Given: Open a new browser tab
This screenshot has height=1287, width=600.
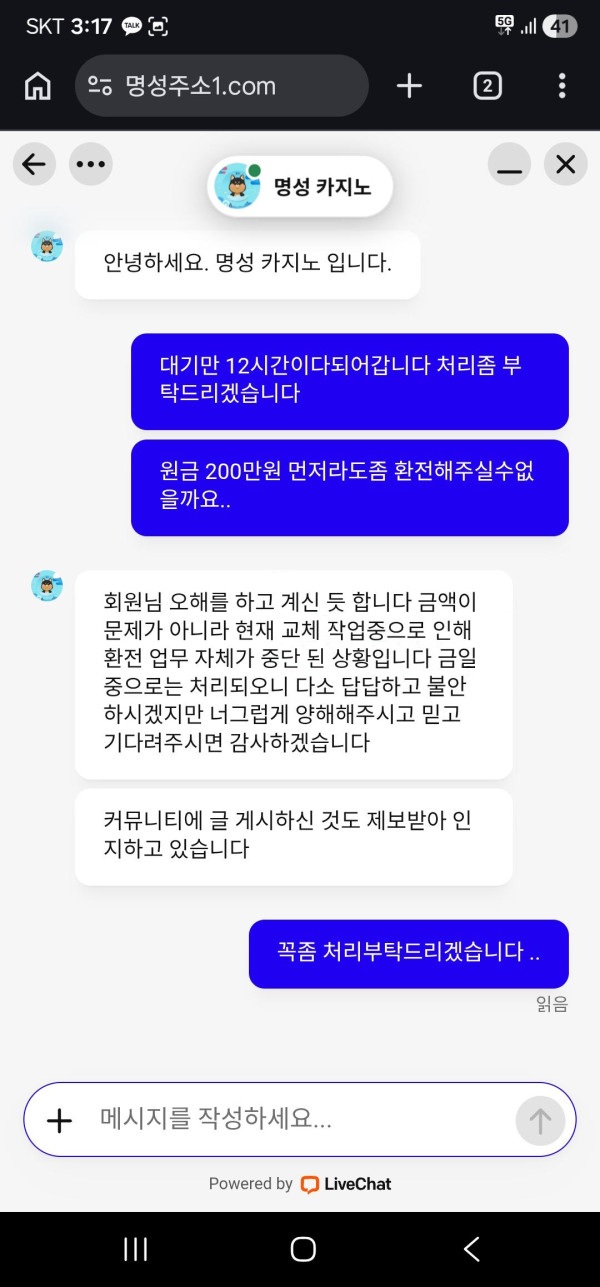Looking at the screenshot, I should [x=409, y=86].
